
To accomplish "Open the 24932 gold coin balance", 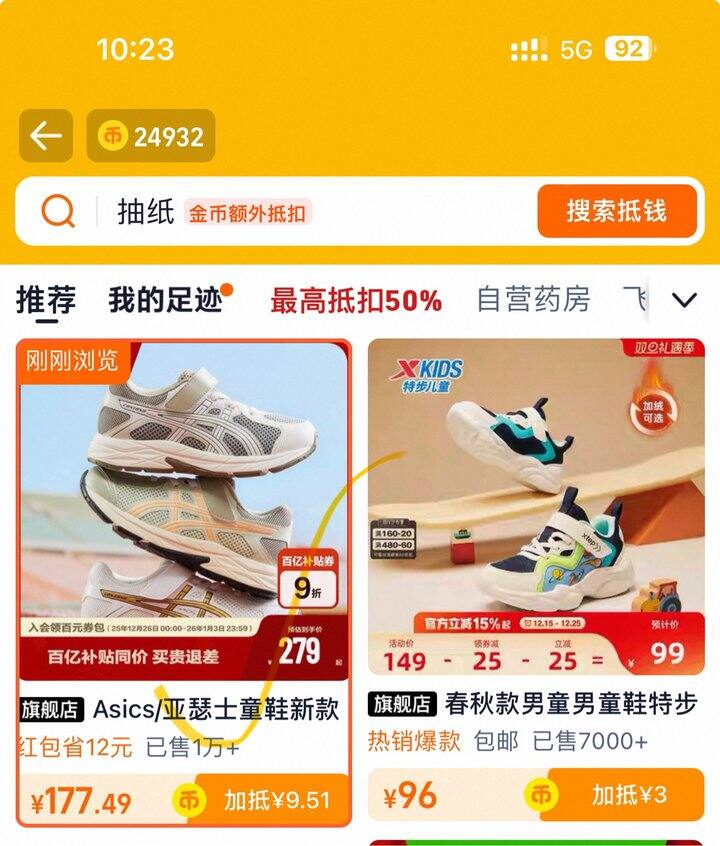I will tap(151, 136).
